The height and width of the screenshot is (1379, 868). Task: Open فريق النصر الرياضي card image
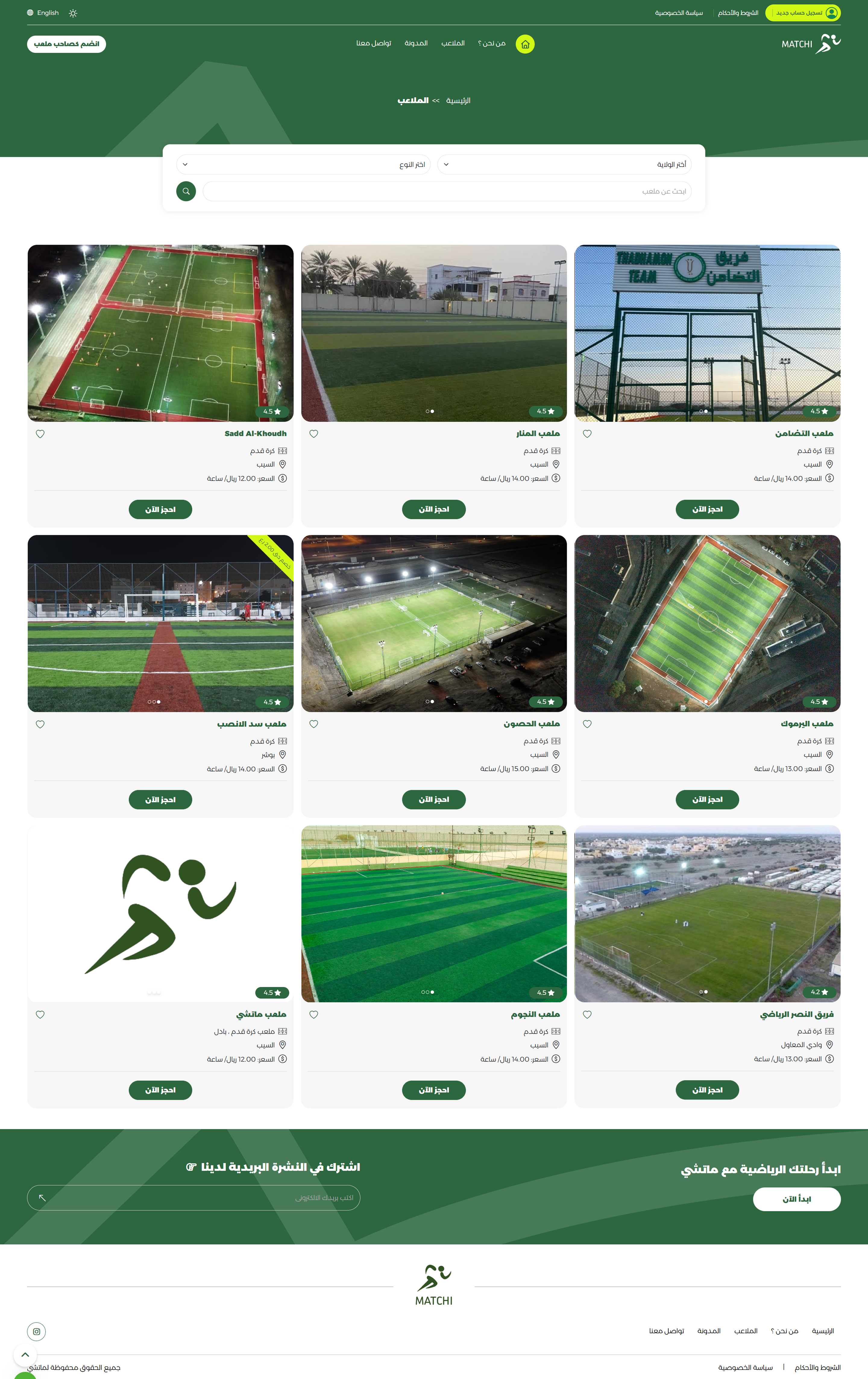point(707,913)
